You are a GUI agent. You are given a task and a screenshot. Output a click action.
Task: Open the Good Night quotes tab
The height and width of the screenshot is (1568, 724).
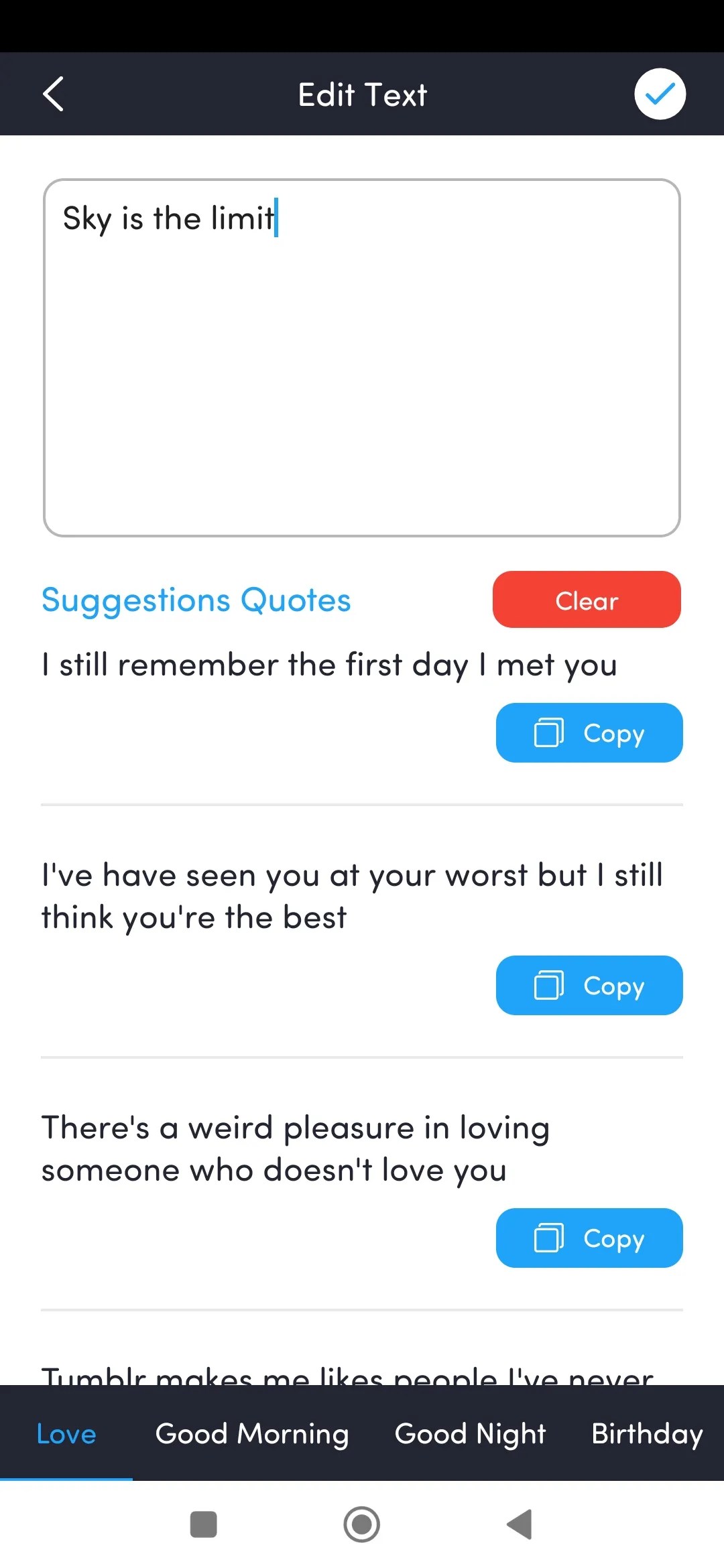(x=470, y=1434)
